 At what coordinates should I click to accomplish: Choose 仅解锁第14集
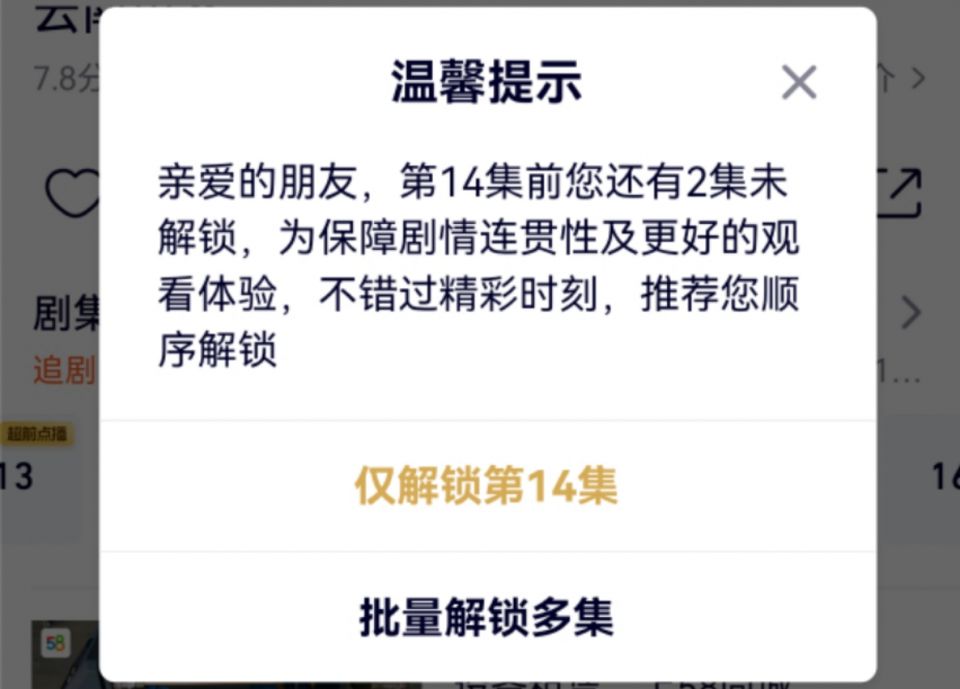tap(487, 486)
